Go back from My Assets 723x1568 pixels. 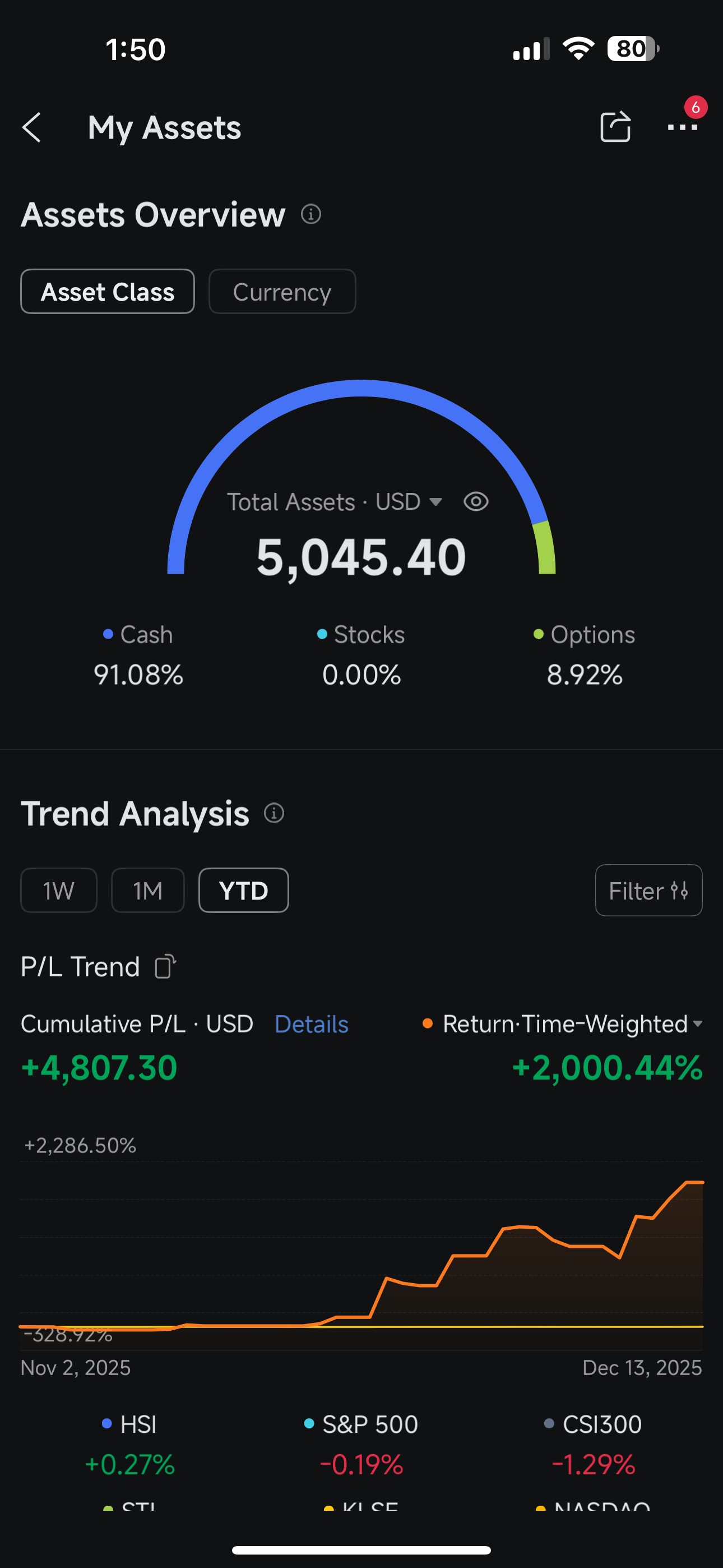click(x=31, y=128)
